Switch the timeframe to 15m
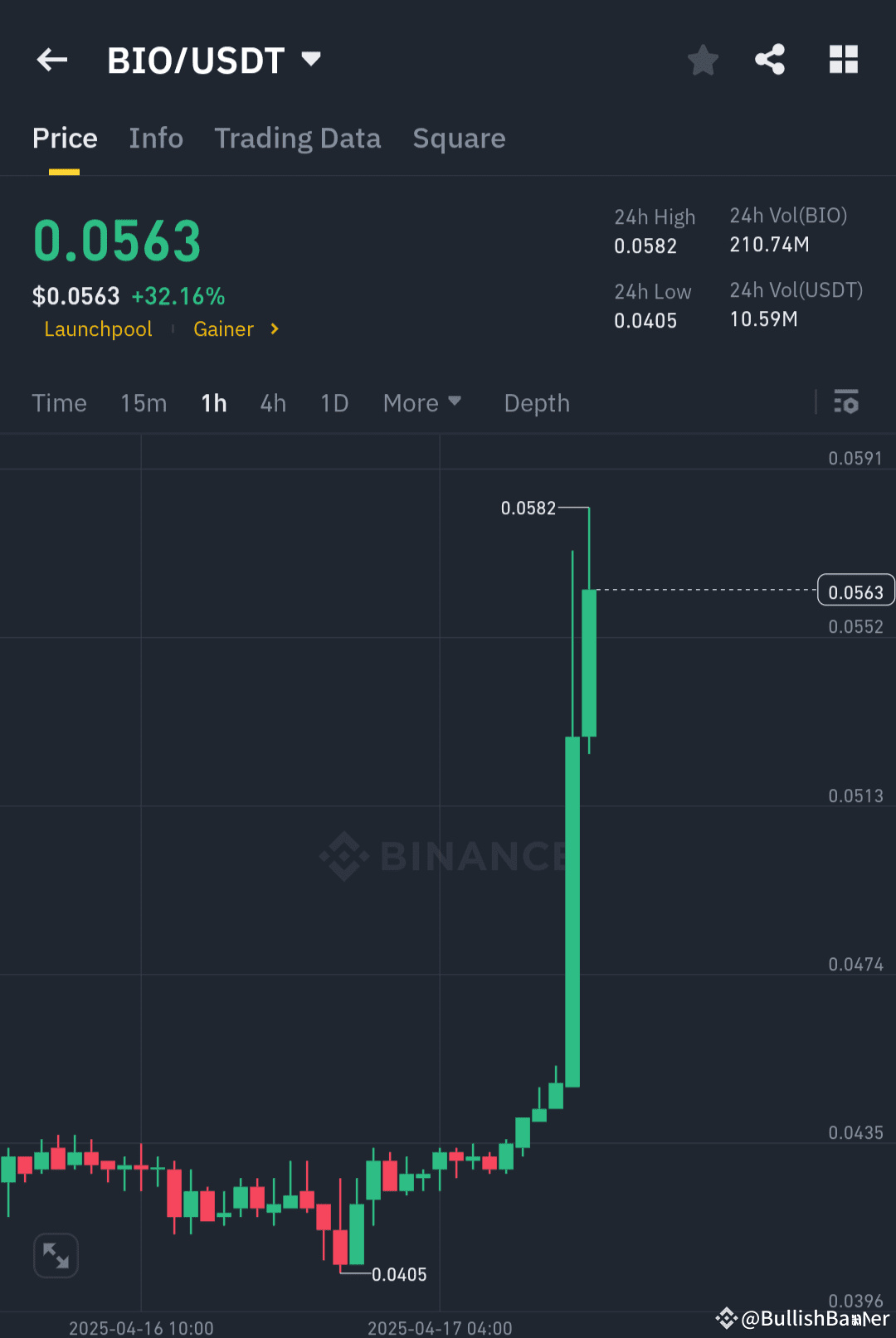This screenshot has height=1338, width=896. coord(143,402)
